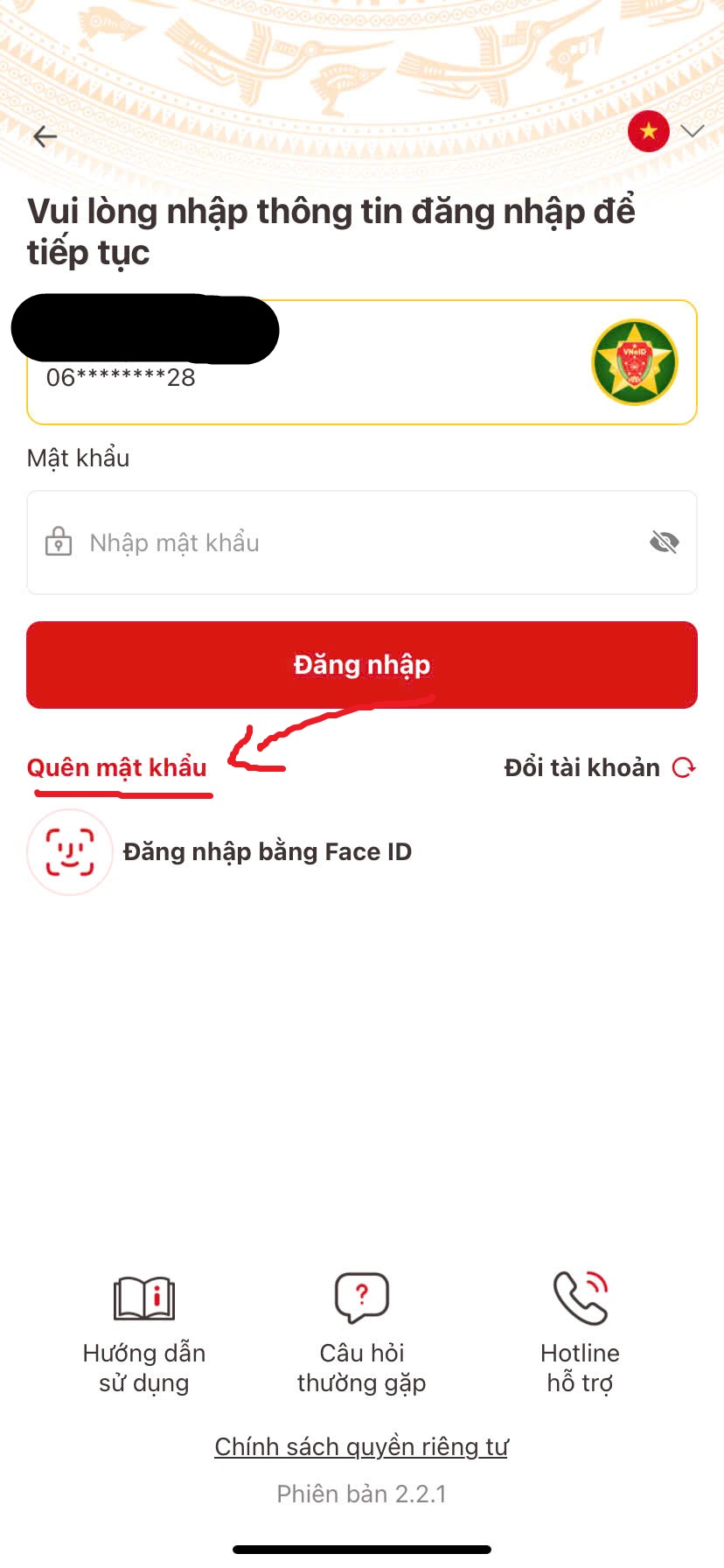Image resolution: width=724 pixels, height=1568 pixels.
Task: Open Chính sách quyền riêng tư policy link
Action: [x=361, y=1446]
